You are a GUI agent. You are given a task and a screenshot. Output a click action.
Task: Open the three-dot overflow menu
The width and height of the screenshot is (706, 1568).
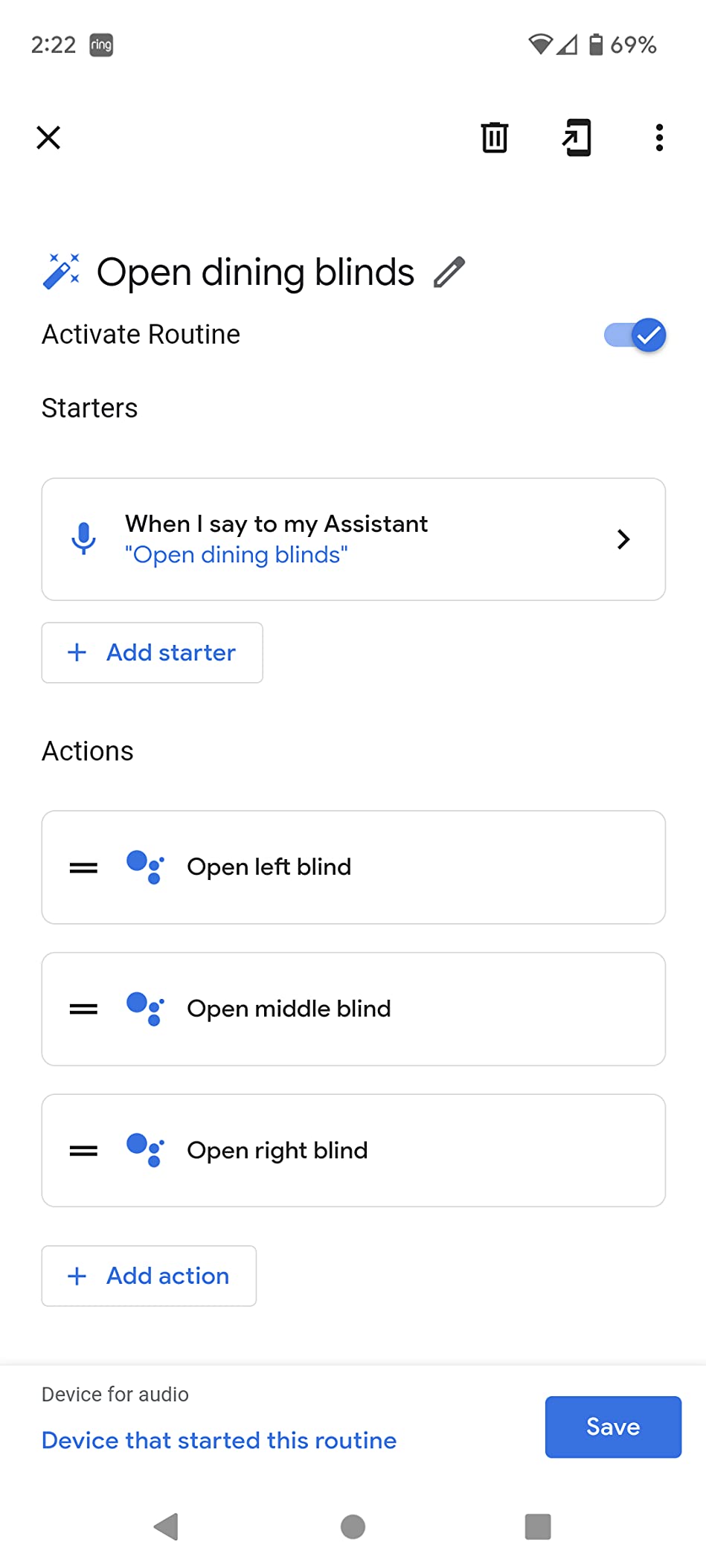click(659, 138)
